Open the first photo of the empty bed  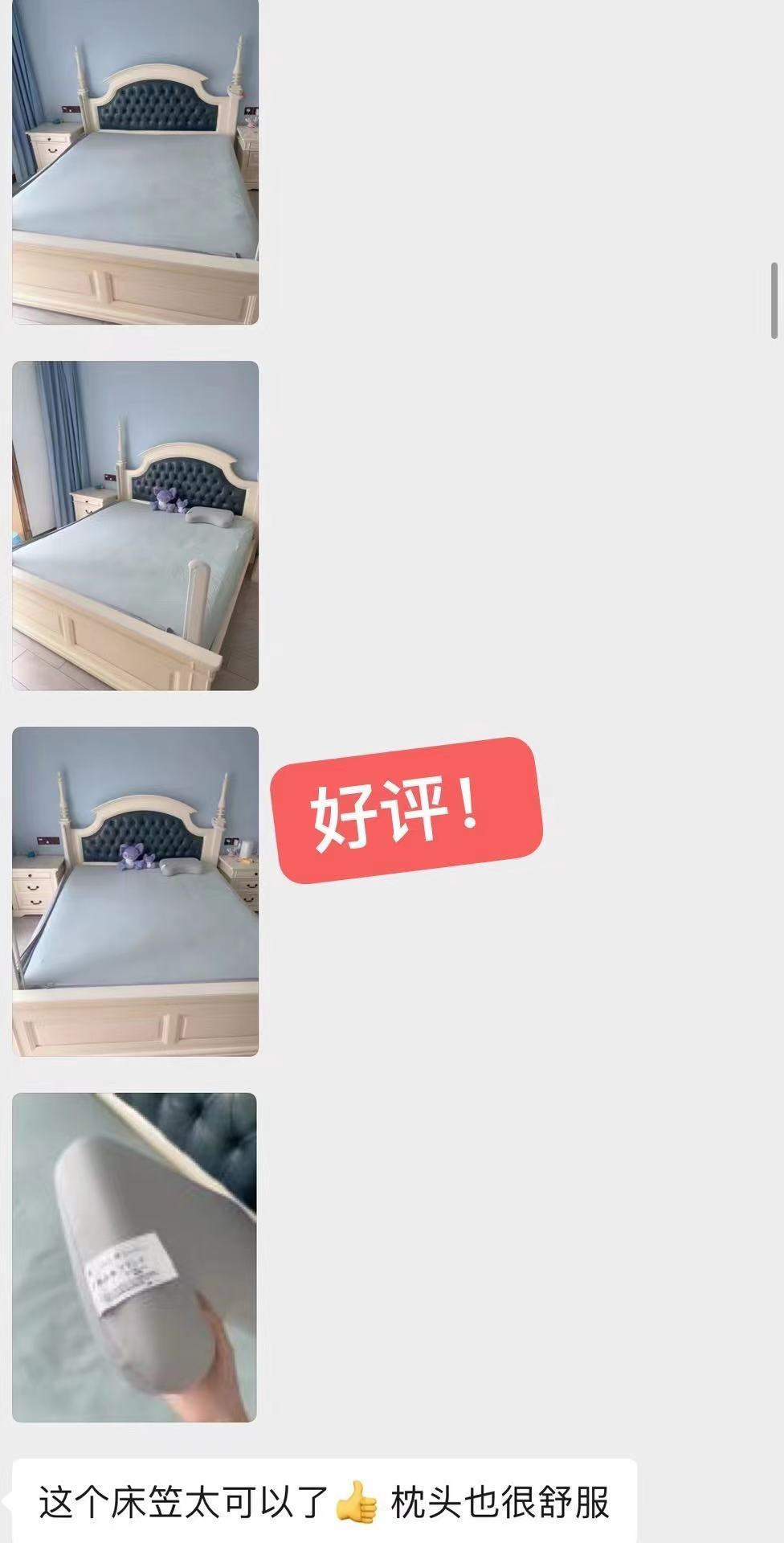tap(135, 161)
